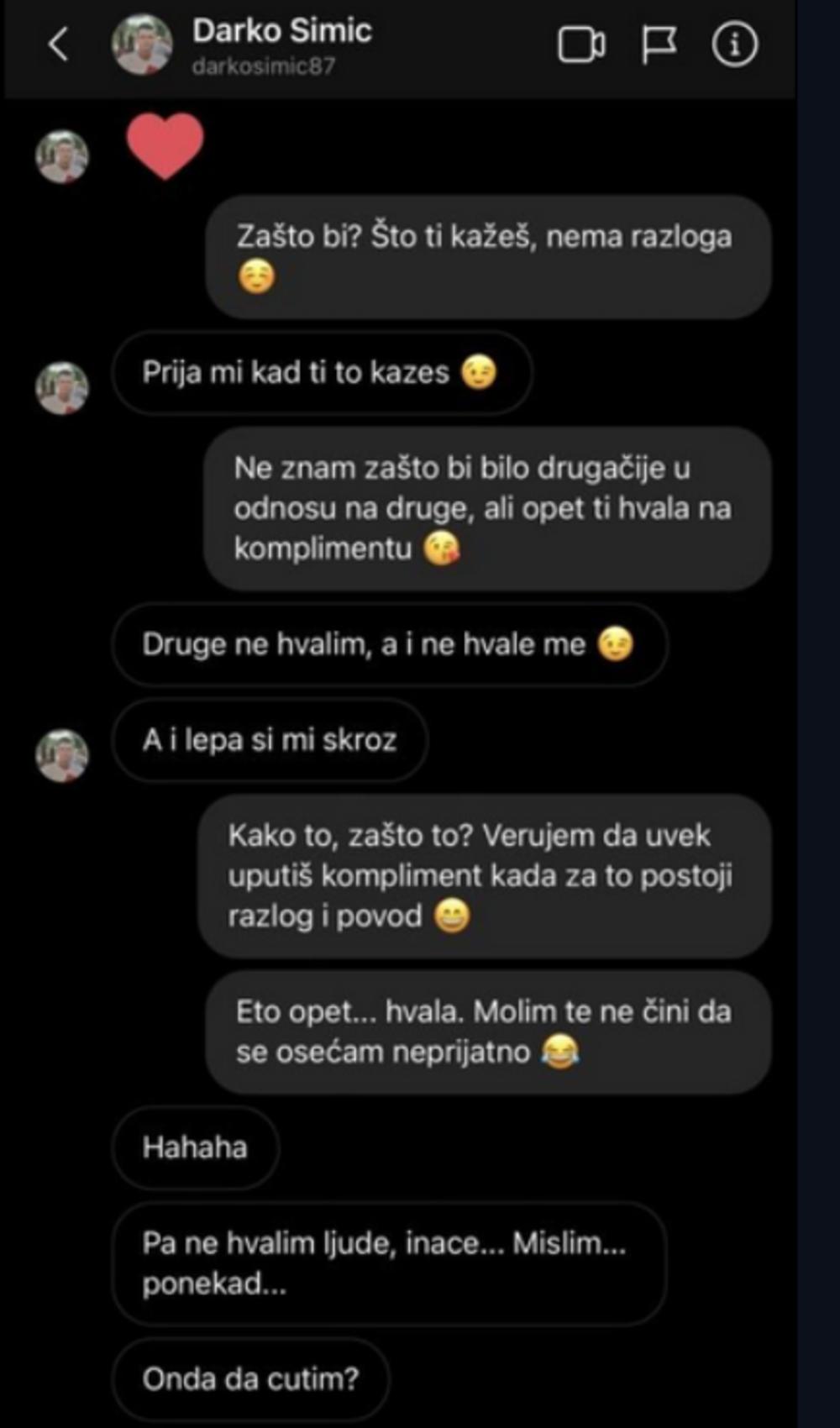The image size is (840, 1428).
Task: Open the conversation info details
Action: pos(734,45)
